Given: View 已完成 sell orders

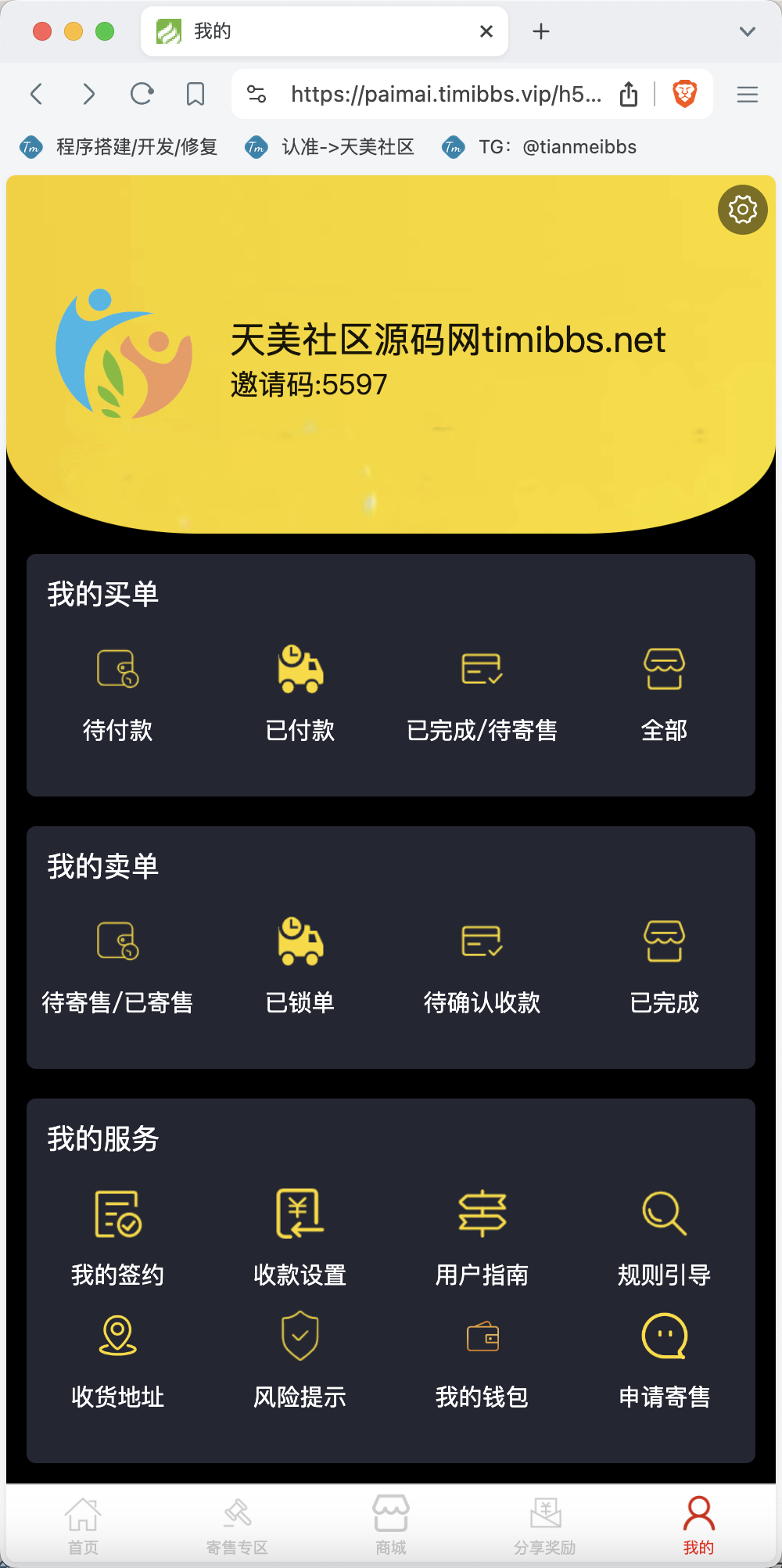Looking at the screenshot, I should (664, 962).
